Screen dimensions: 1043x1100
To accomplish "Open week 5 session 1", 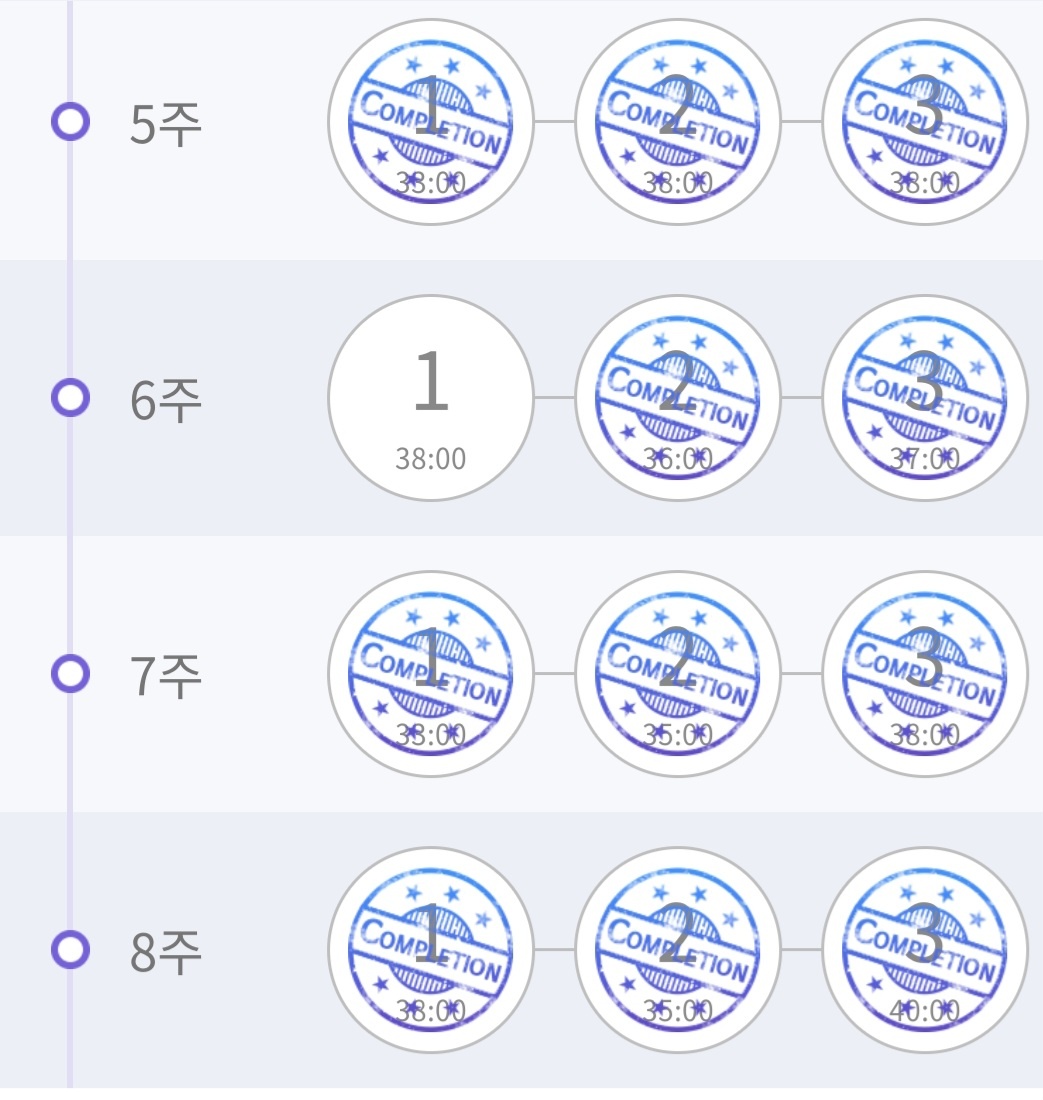I will [430, 121].
